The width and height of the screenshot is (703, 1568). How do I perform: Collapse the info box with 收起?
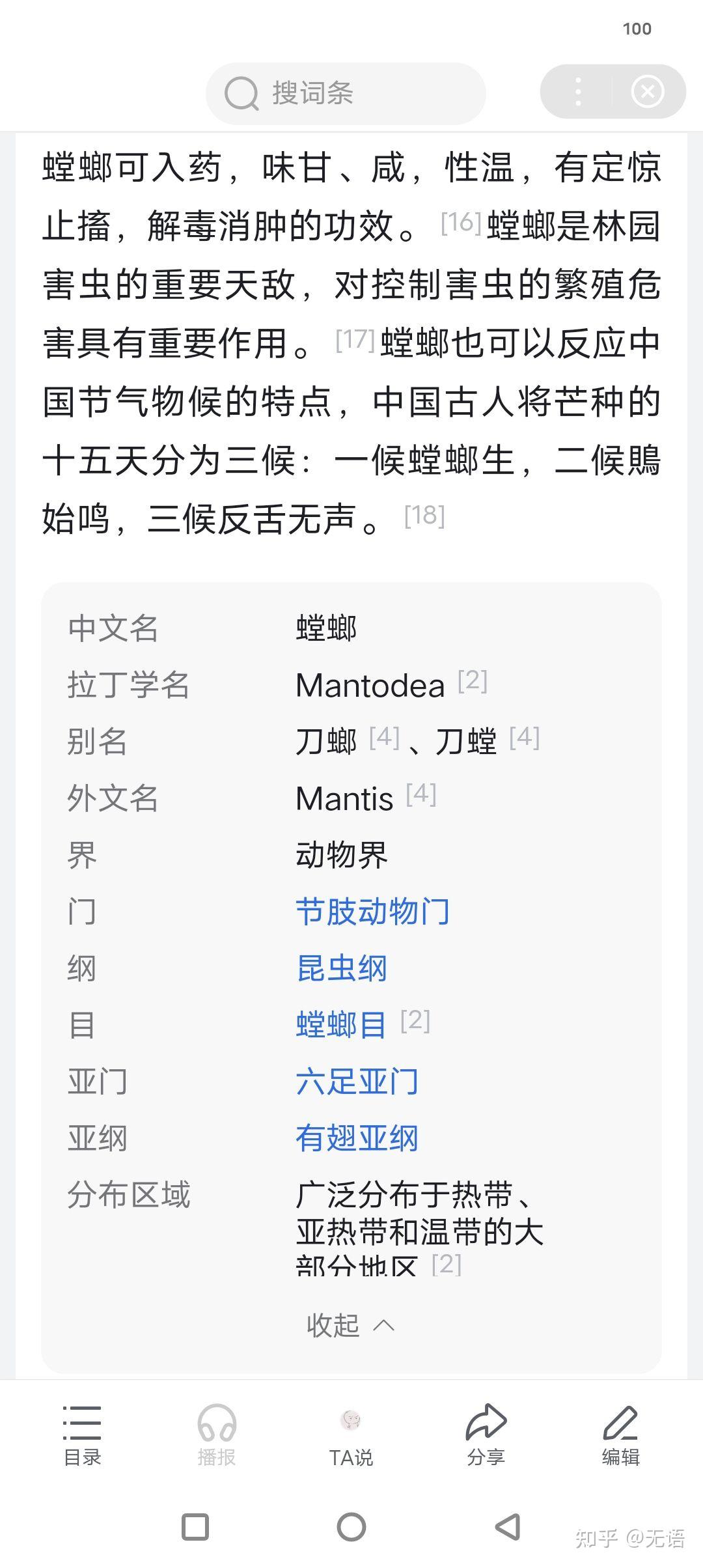coord(351,1325)
